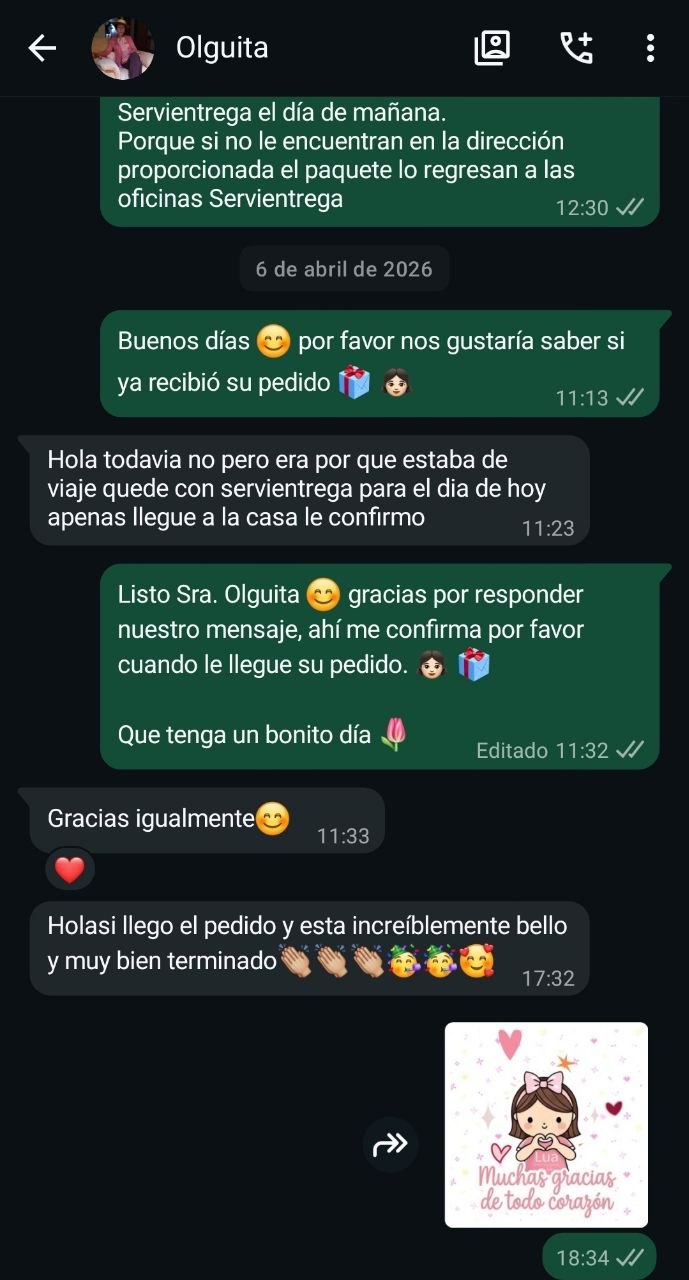Go back using the arrow icon
689x1280 pixels.
tap(42, 48)
